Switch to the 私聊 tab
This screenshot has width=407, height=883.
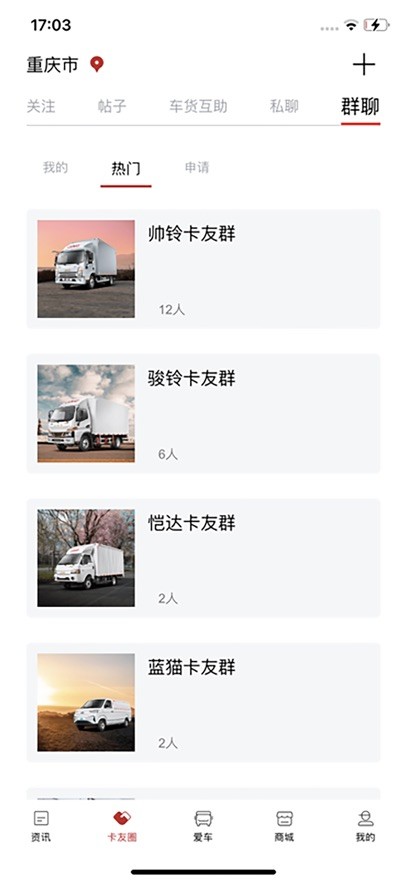pos(284,106)
